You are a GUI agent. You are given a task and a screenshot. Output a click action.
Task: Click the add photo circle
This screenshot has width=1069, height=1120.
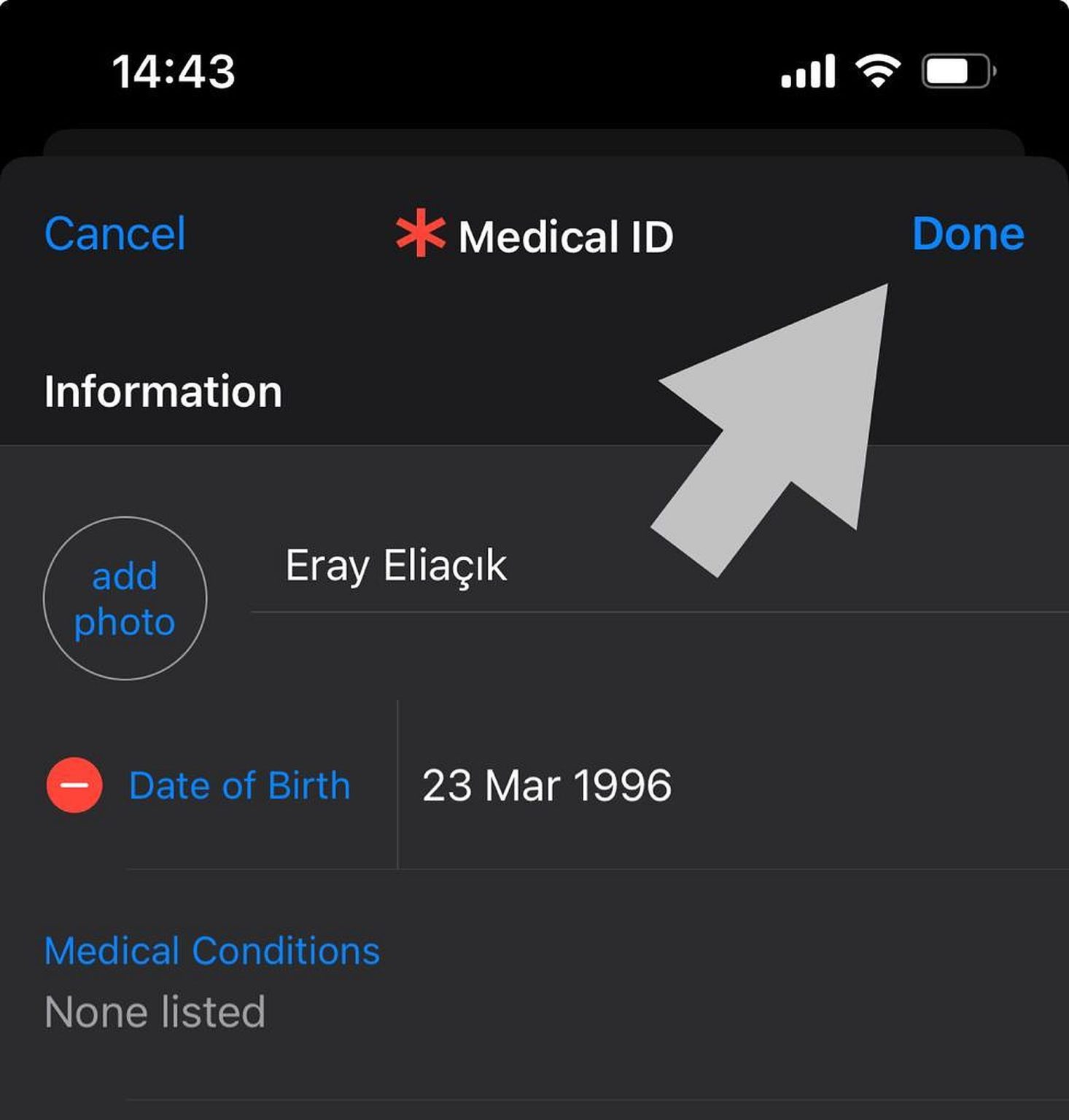pos(125,598)
